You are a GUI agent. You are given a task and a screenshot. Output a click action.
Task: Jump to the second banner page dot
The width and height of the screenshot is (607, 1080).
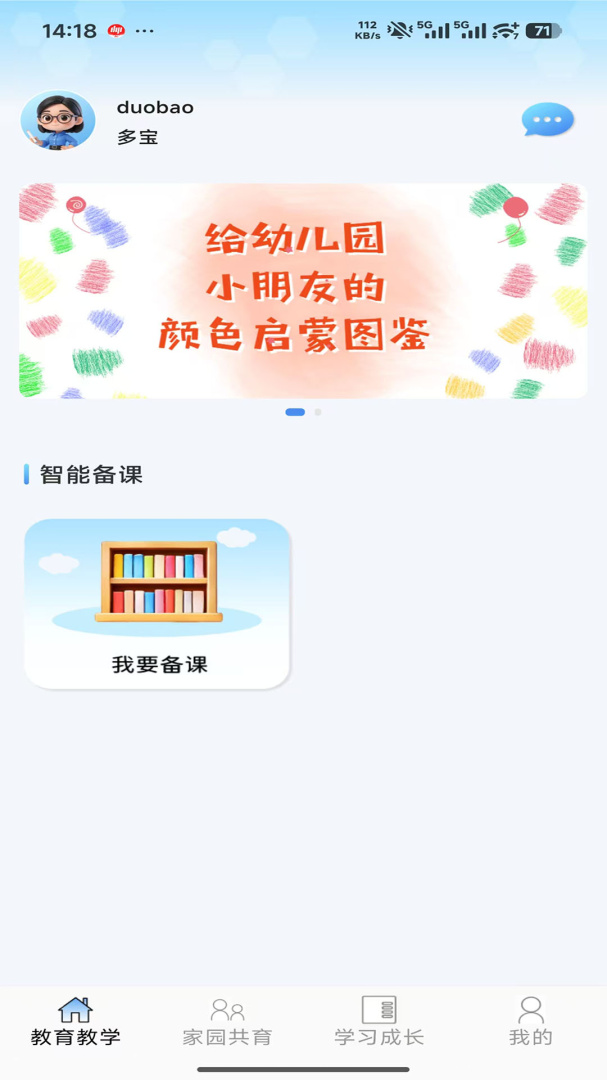318,412
